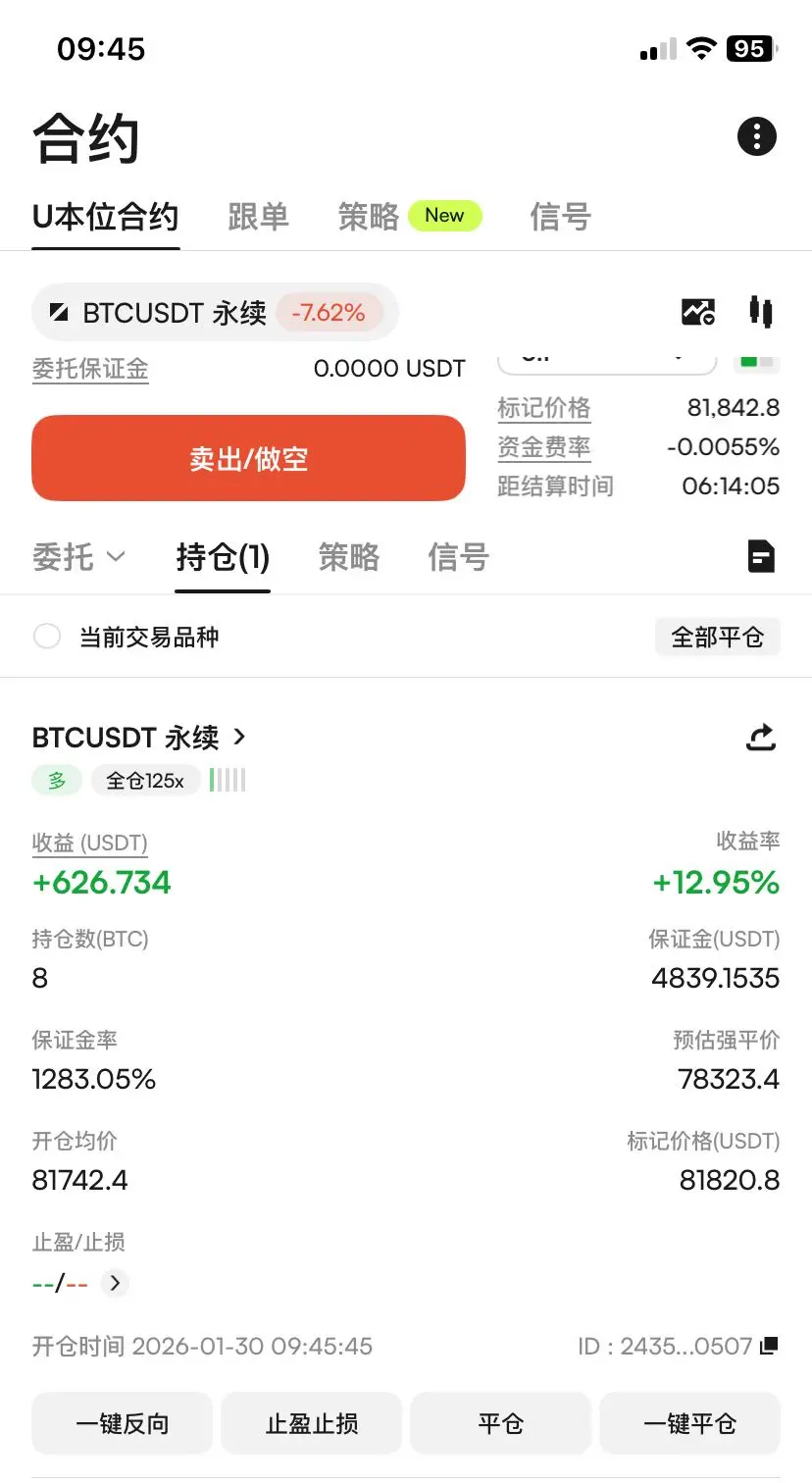Image resolution: width=812 pixels, height=1483 pixels.
Task: Open BTCUSDT 永续 position details
Action: [138, 738]
